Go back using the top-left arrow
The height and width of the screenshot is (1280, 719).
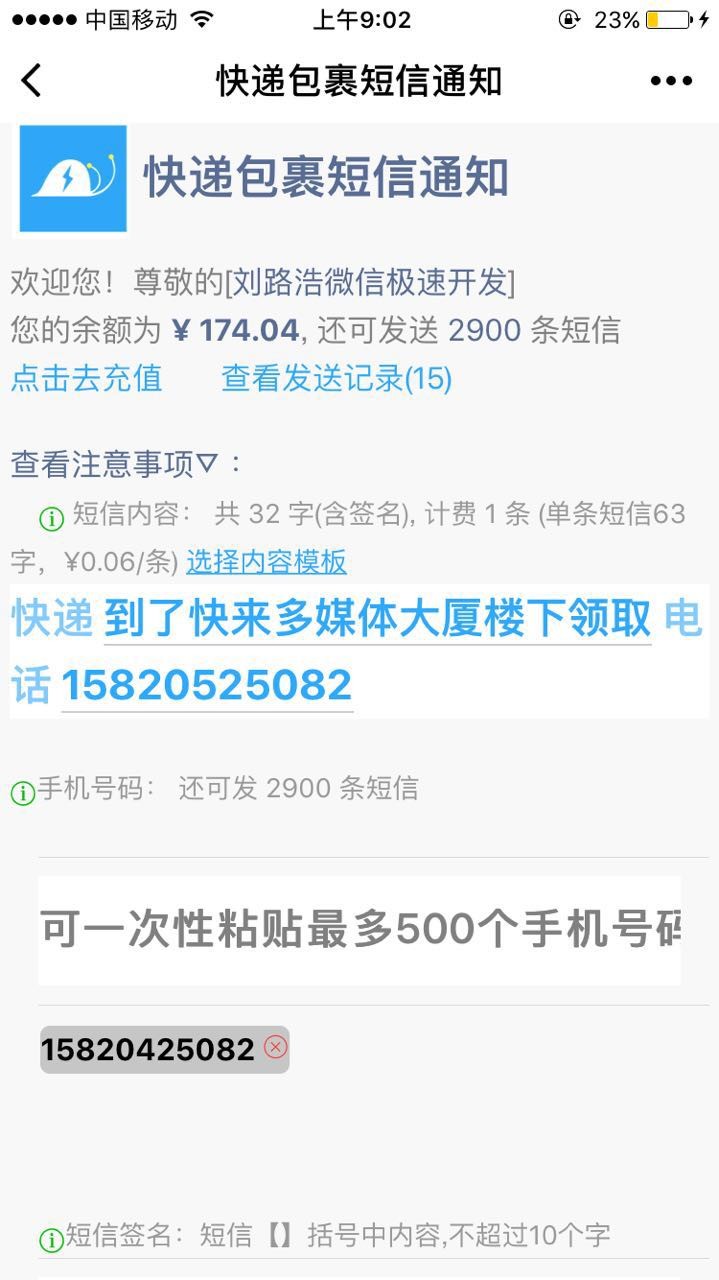[32, 80]
